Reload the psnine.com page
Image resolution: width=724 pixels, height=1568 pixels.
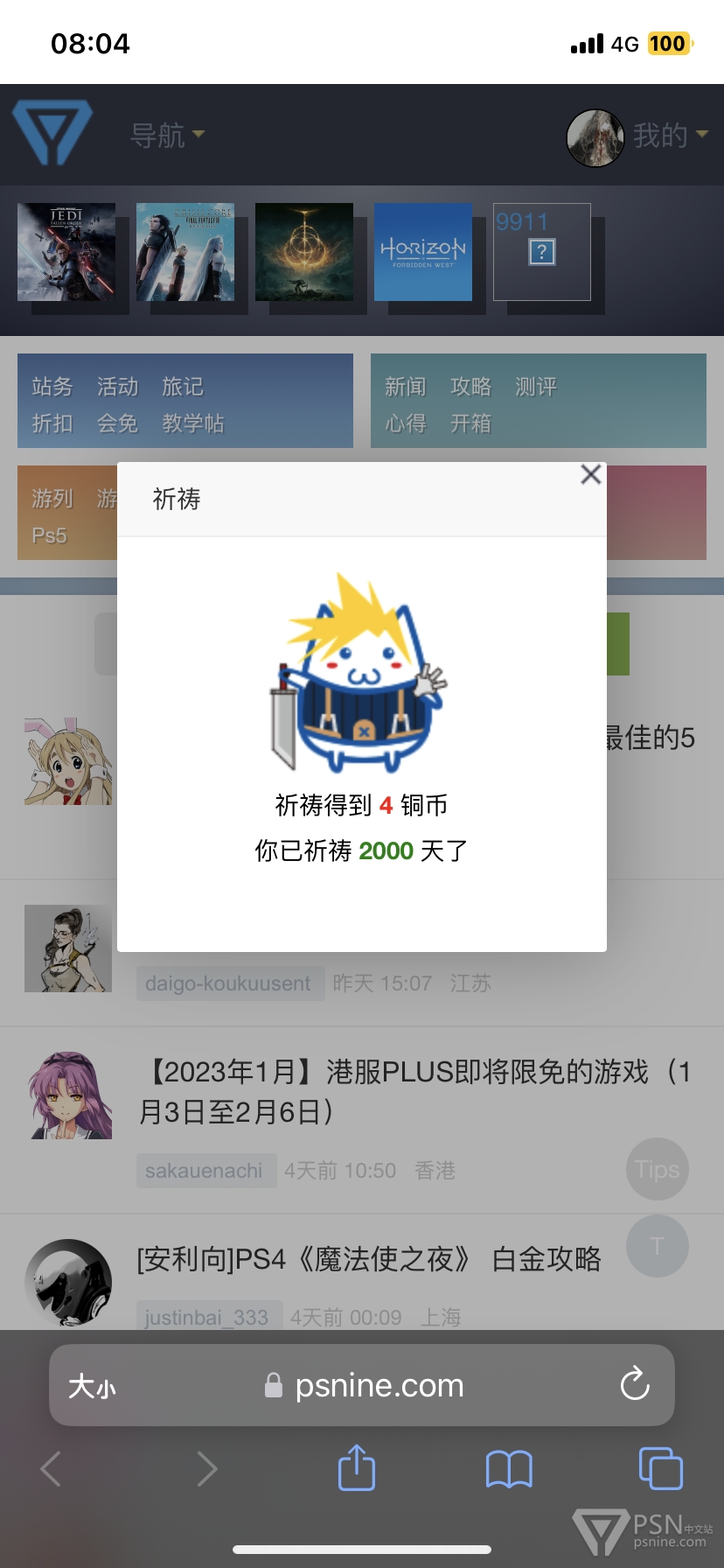coord(635,1384)
